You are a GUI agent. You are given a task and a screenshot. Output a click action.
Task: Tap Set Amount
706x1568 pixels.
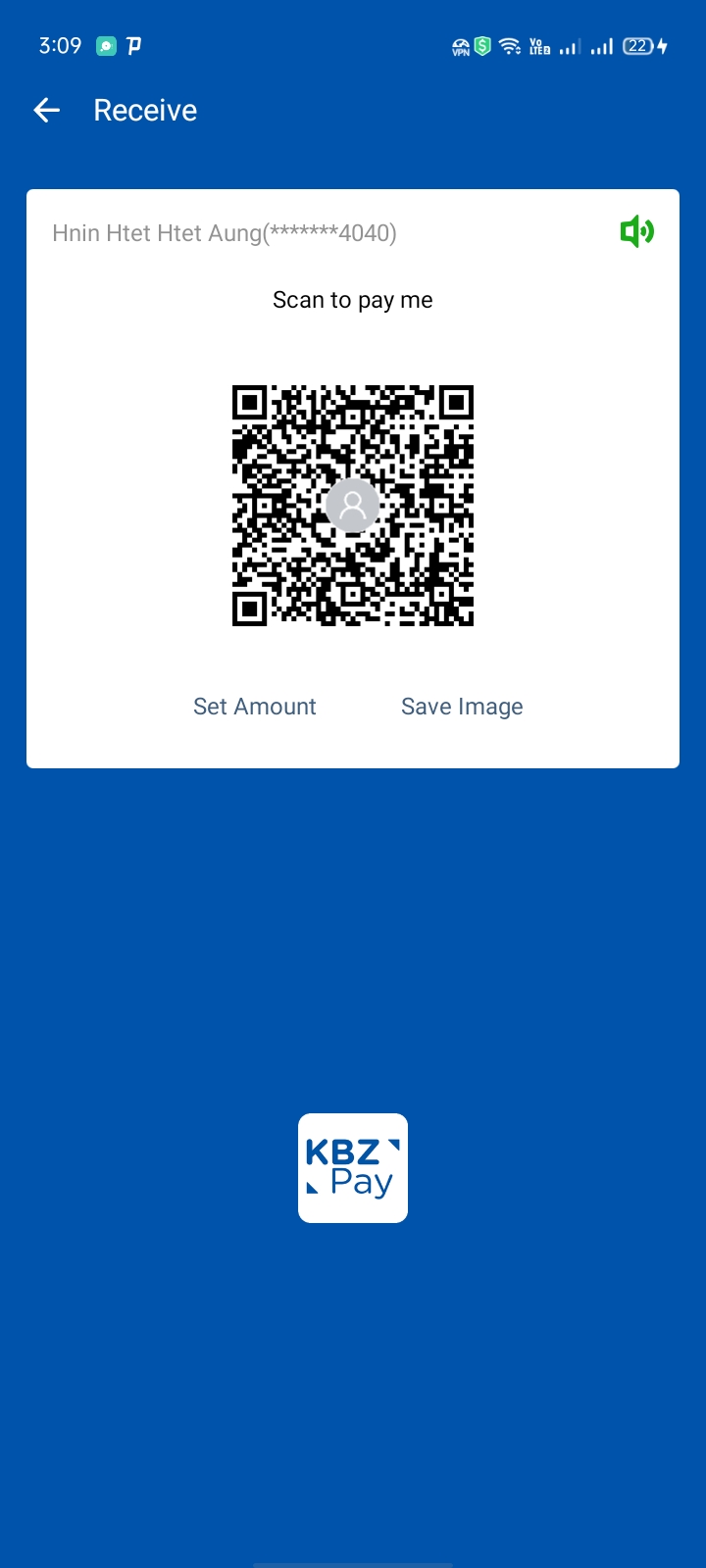point(255,707)
